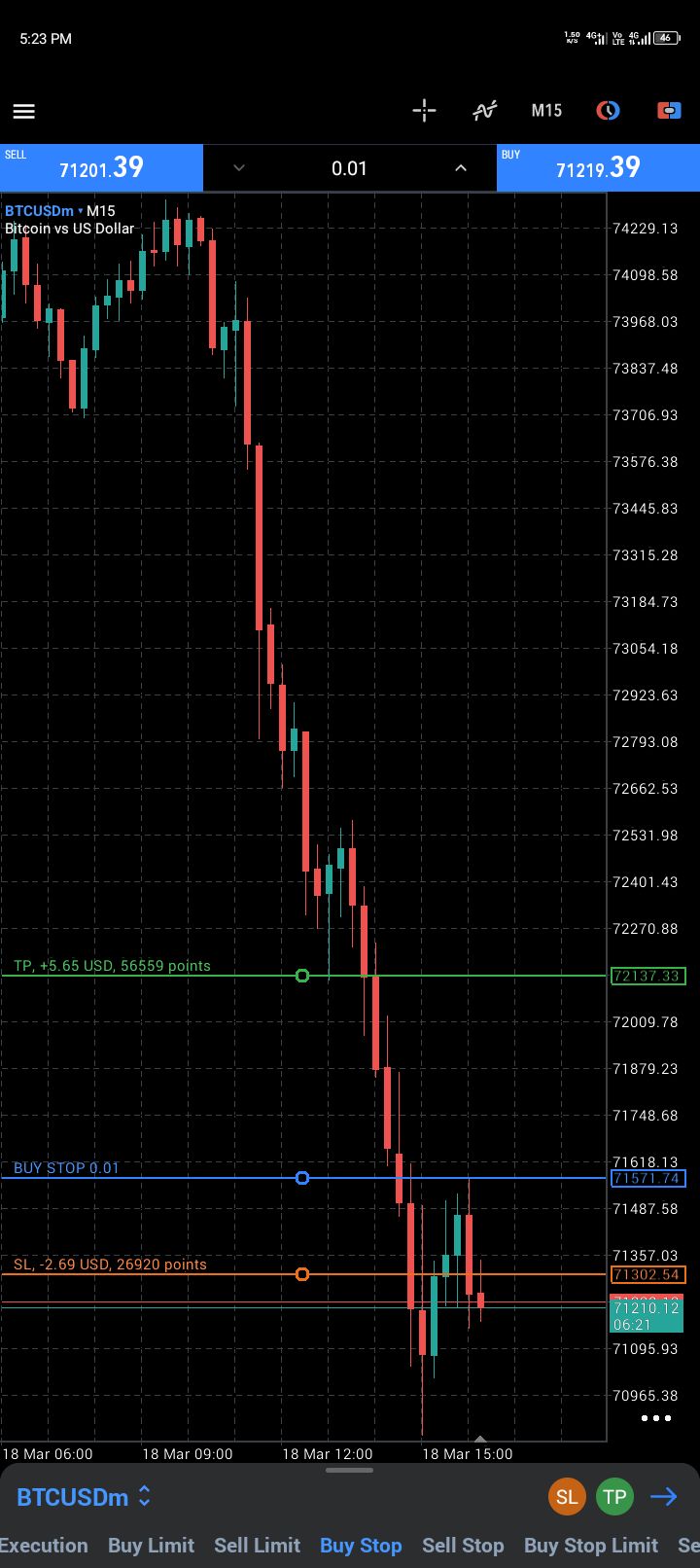700x1568 pixels.
Task: Open the BTCUSDm symbol selector
Action: tap(84, 1497)
